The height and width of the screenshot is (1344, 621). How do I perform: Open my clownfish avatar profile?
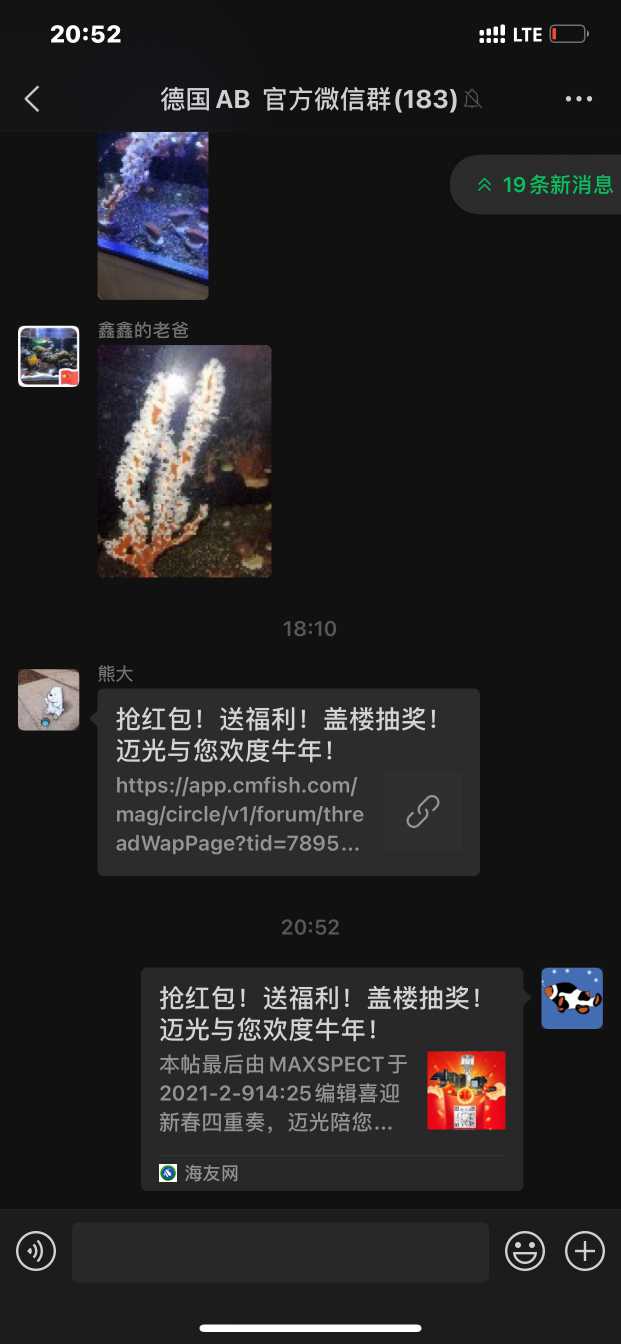(572, 998)
